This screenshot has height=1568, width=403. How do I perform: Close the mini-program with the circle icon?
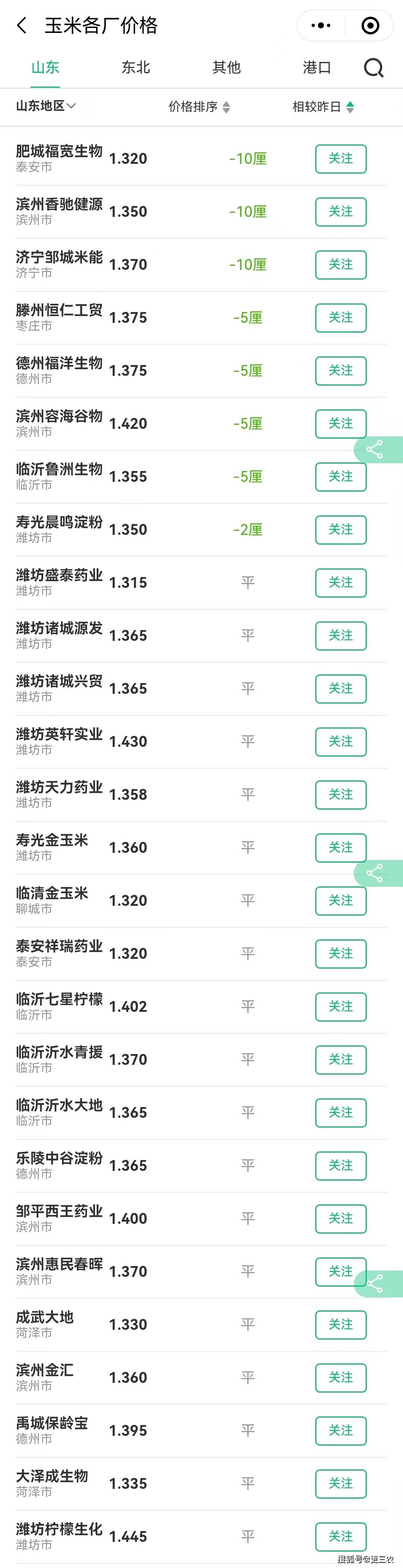coord(370,25)
